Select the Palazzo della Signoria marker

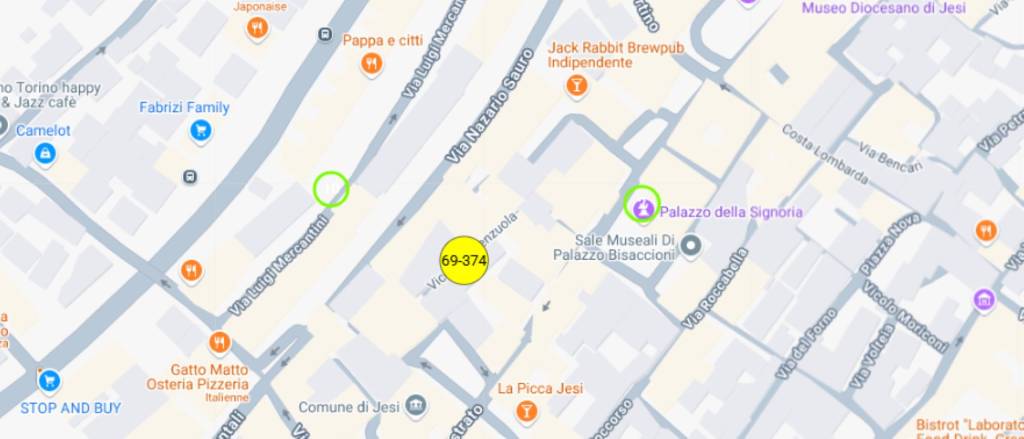click(642, 205)
